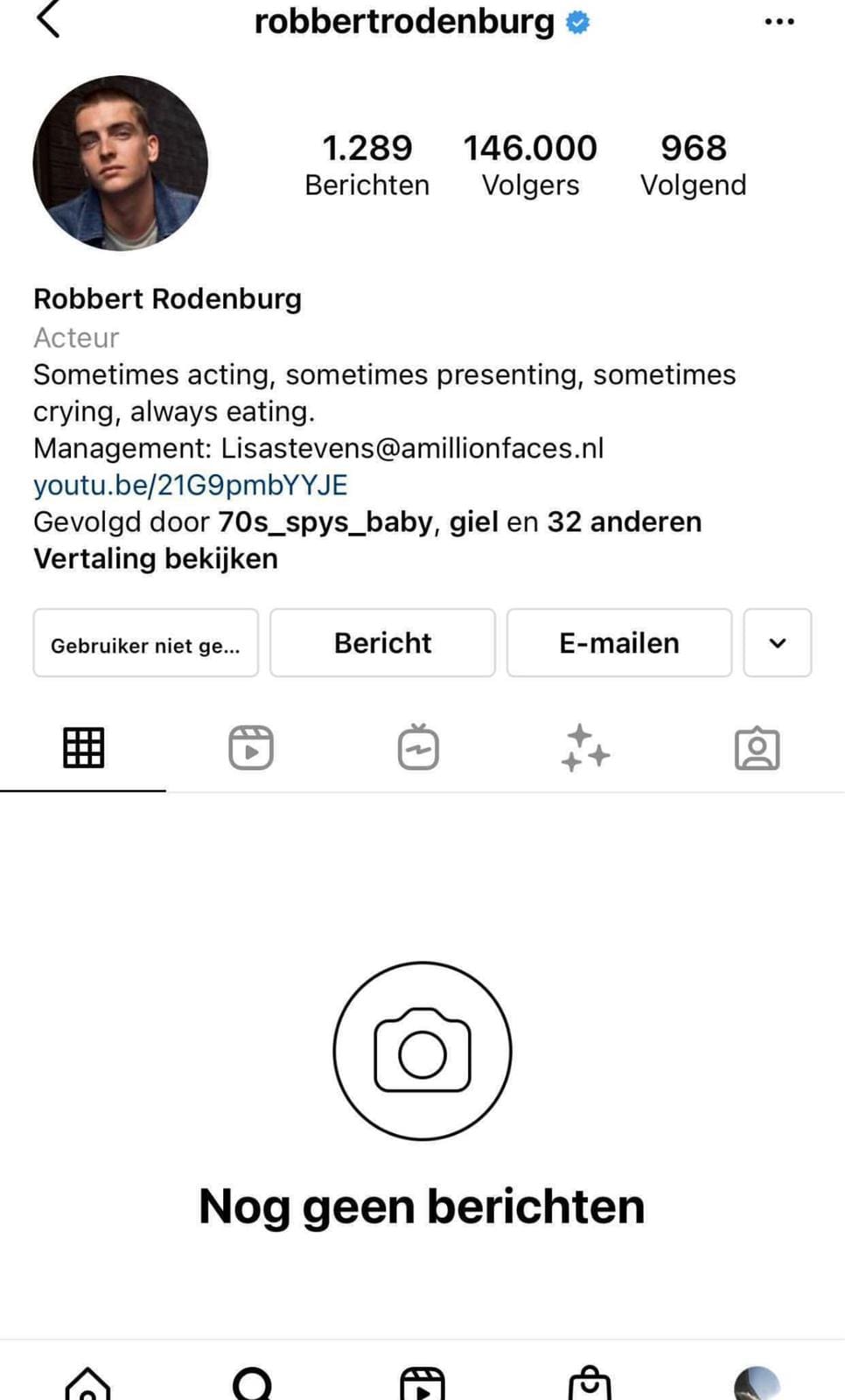Open the youtu.be/21G9pmbYYJE link
This screenshot has width=845, height=1400.
(191, 485)
